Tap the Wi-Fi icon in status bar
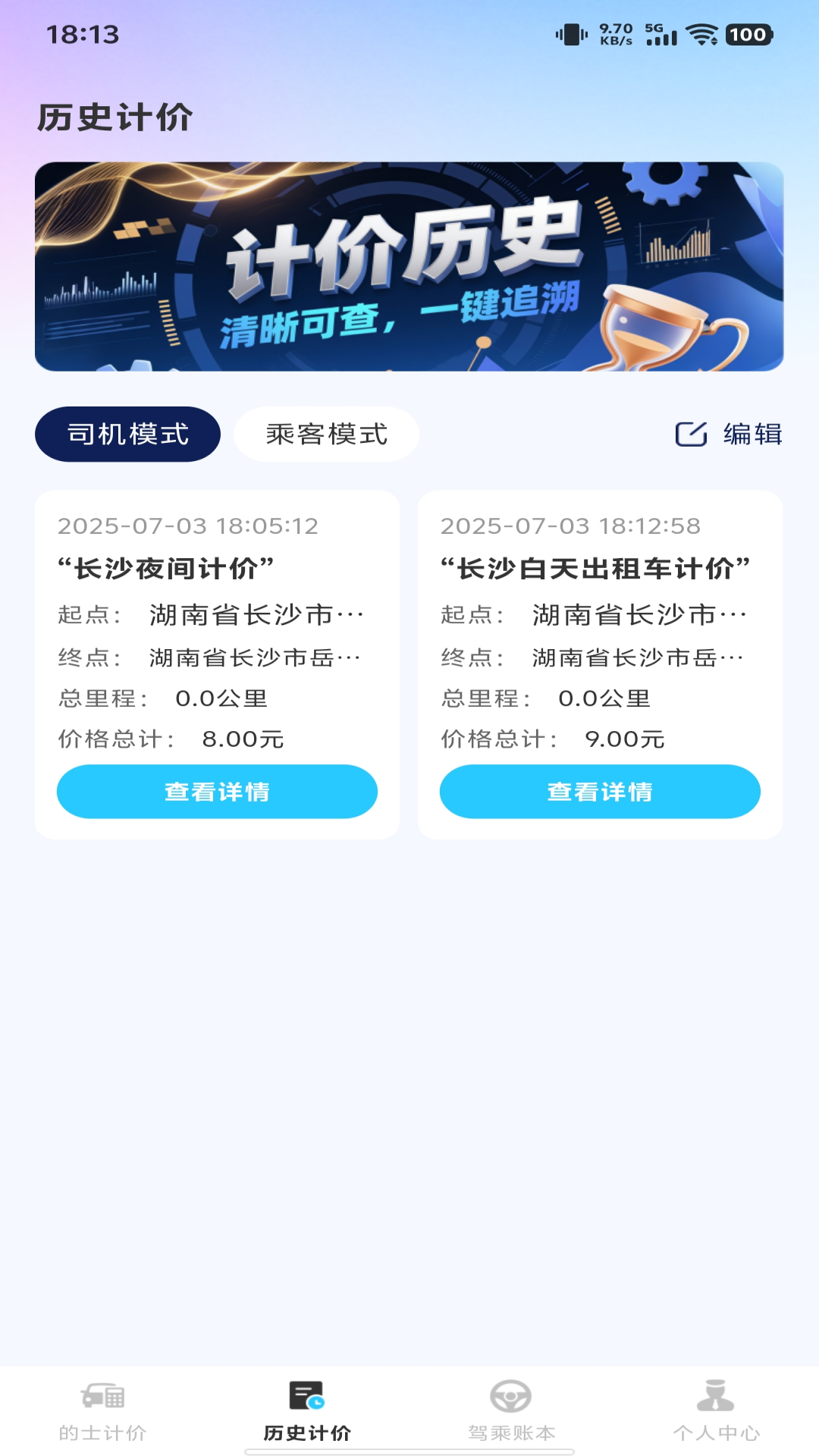 pyautogui.click(x=702, y=33)
